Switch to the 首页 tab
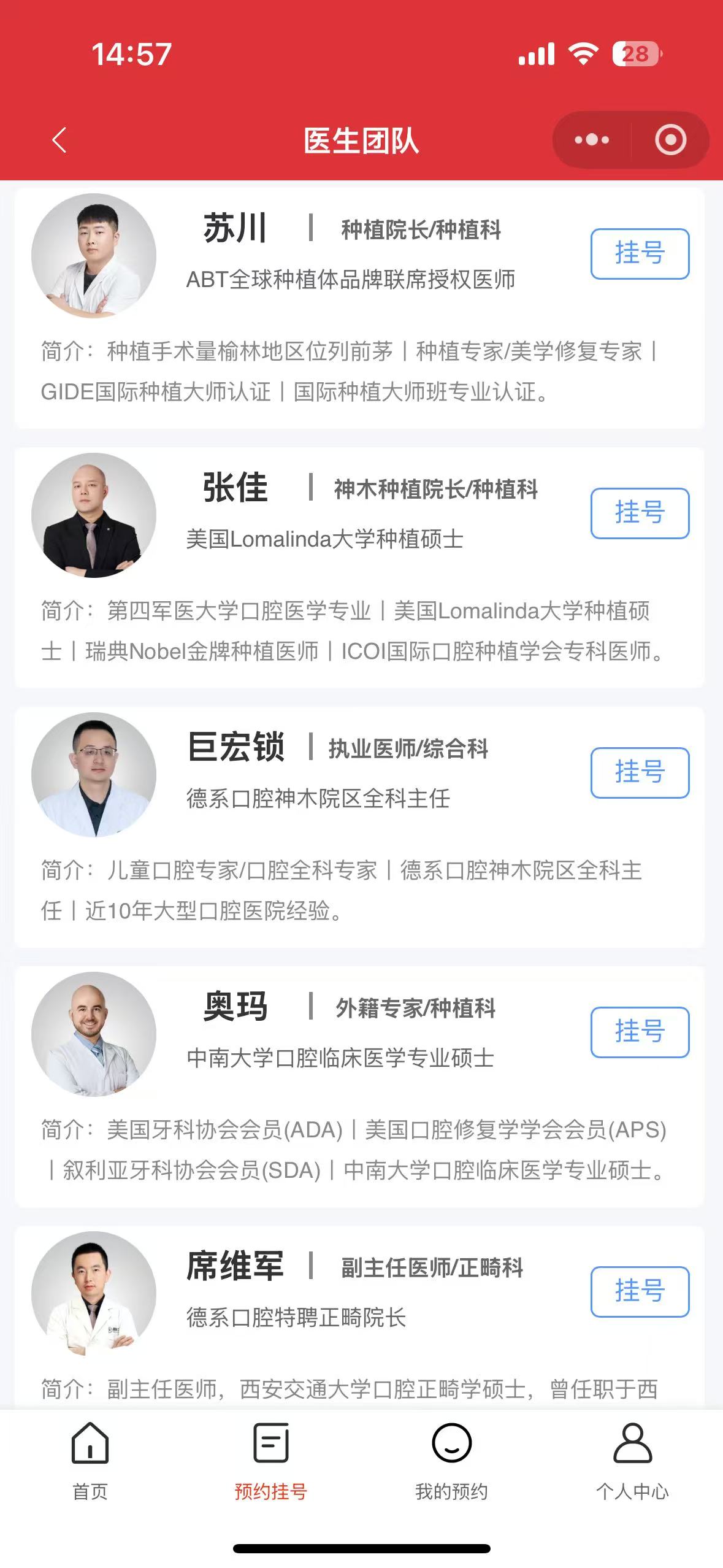The image size is (723, 1568). [x=90, y=1461]
